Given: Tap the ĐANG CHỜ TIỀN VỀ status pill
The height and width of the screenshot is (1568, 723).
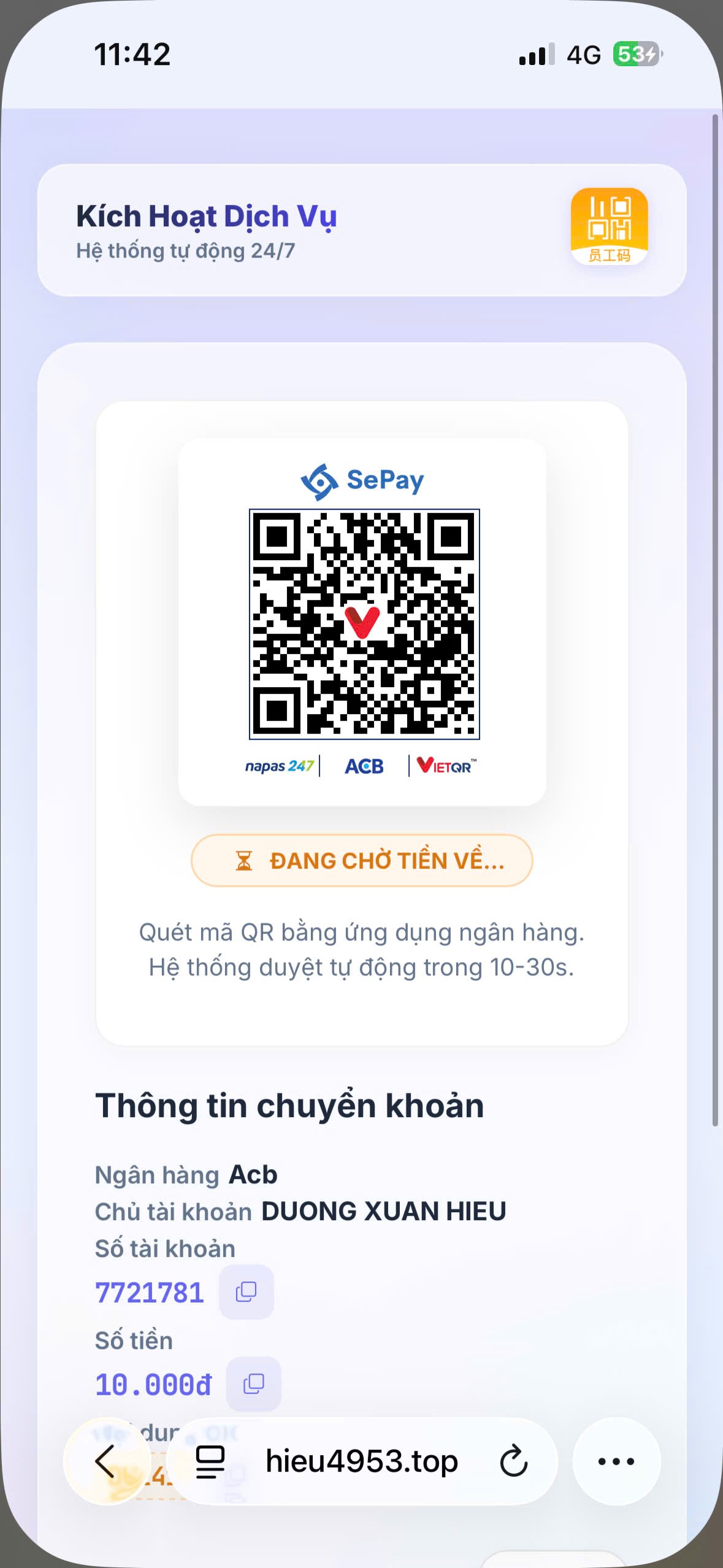Looking at the screenshot, I should point(362,861).
